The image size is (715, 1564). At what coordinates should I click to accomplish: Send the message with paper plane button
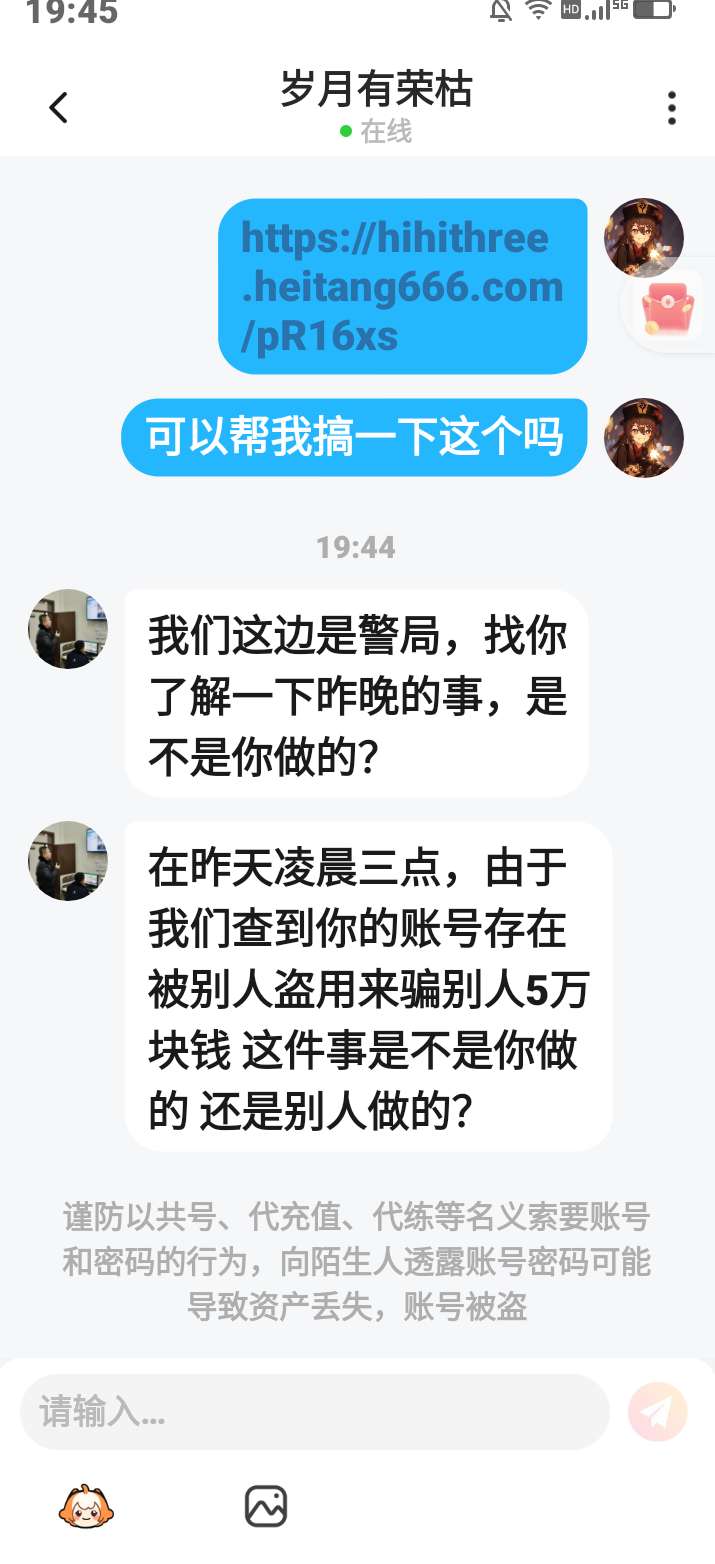[657, 1412]
